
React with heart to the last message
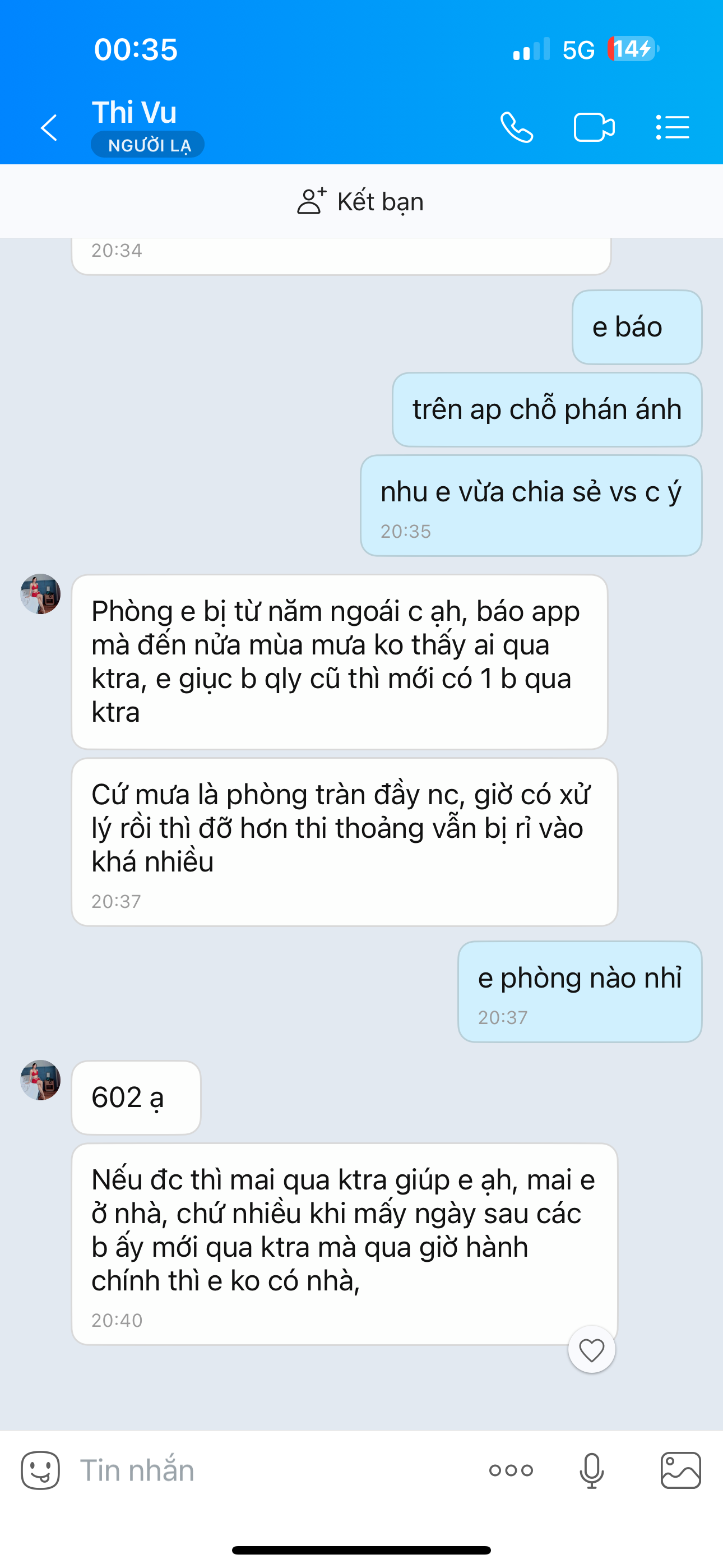(591, 1350)
